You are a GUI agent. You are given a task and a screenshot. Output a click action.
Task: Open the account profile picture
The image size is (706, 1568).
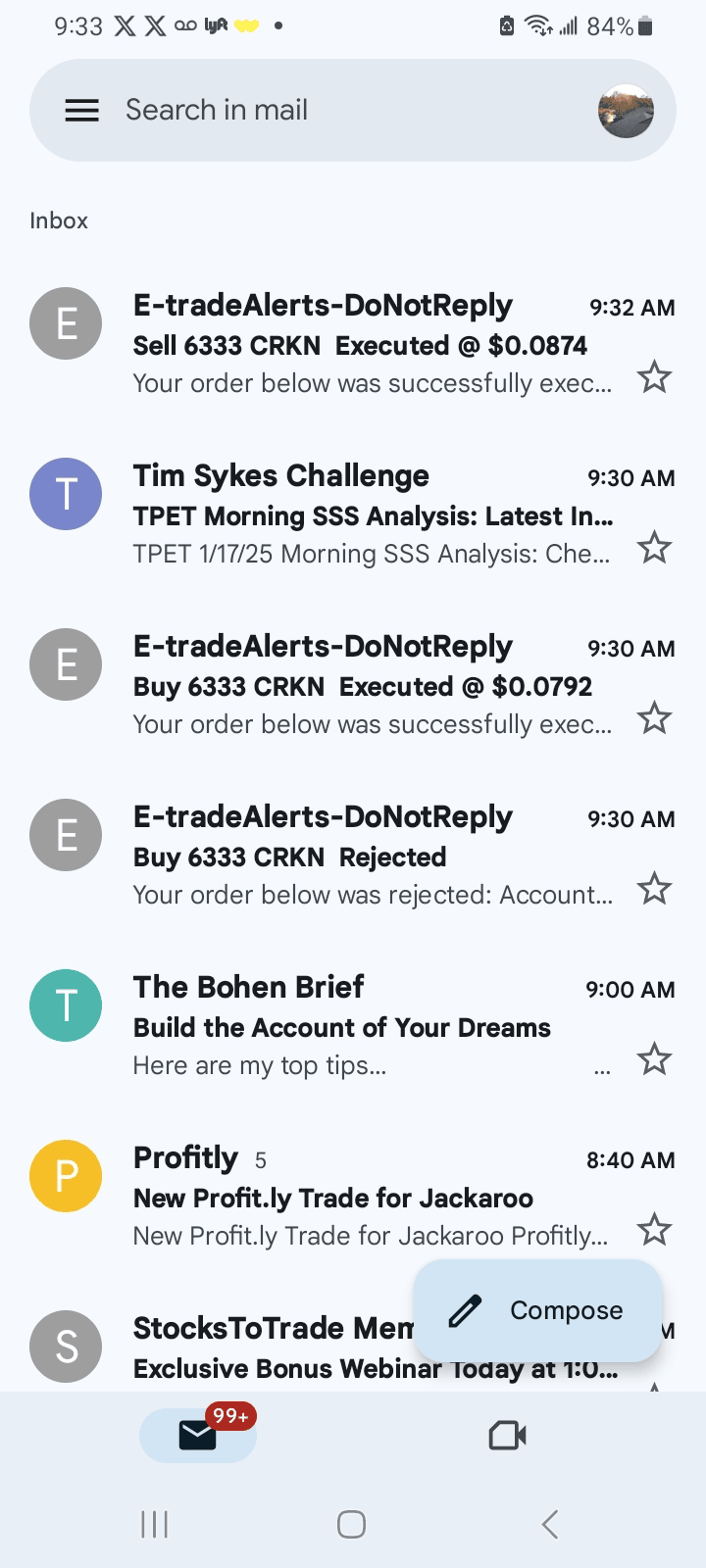626,111
